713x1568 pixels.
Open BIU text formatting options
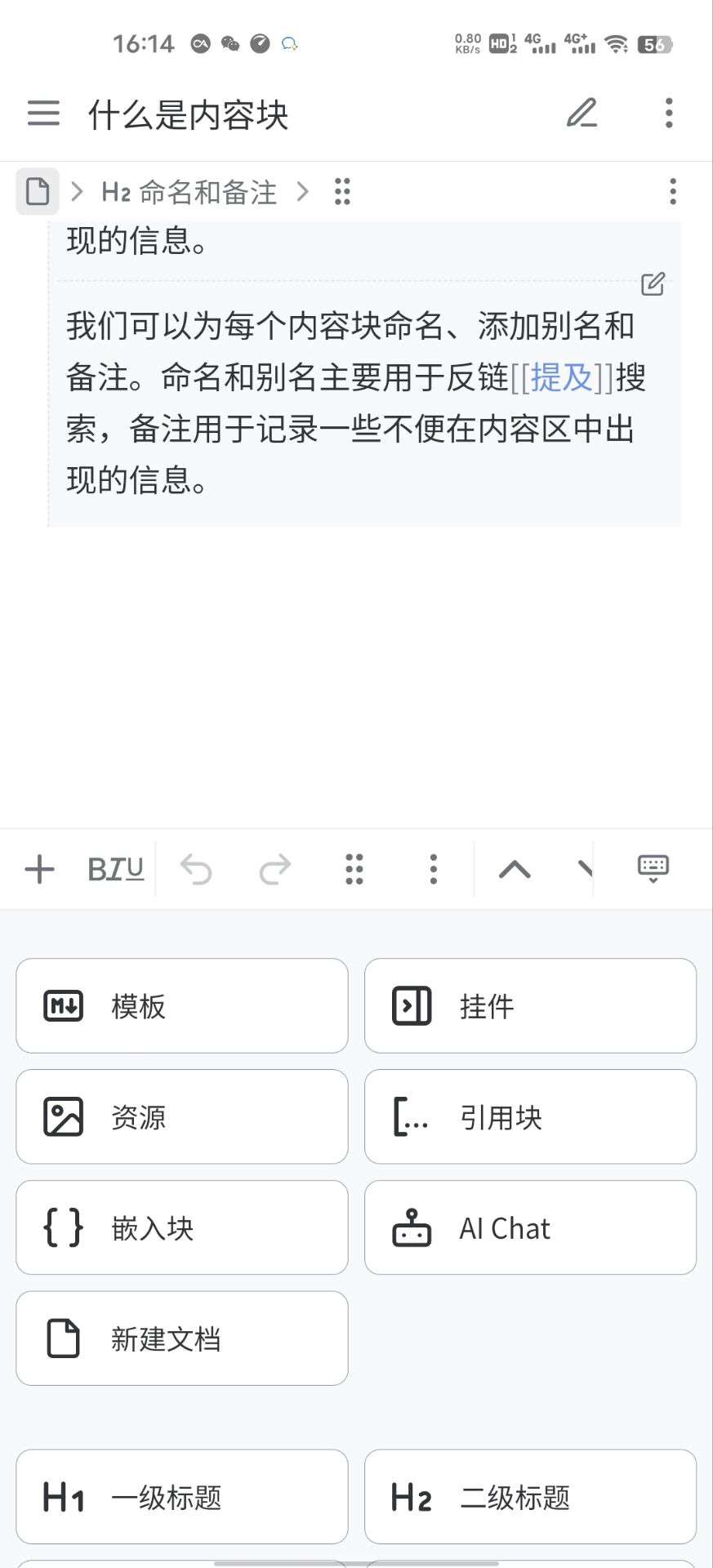pyautogui.click(x=115, y=869)
